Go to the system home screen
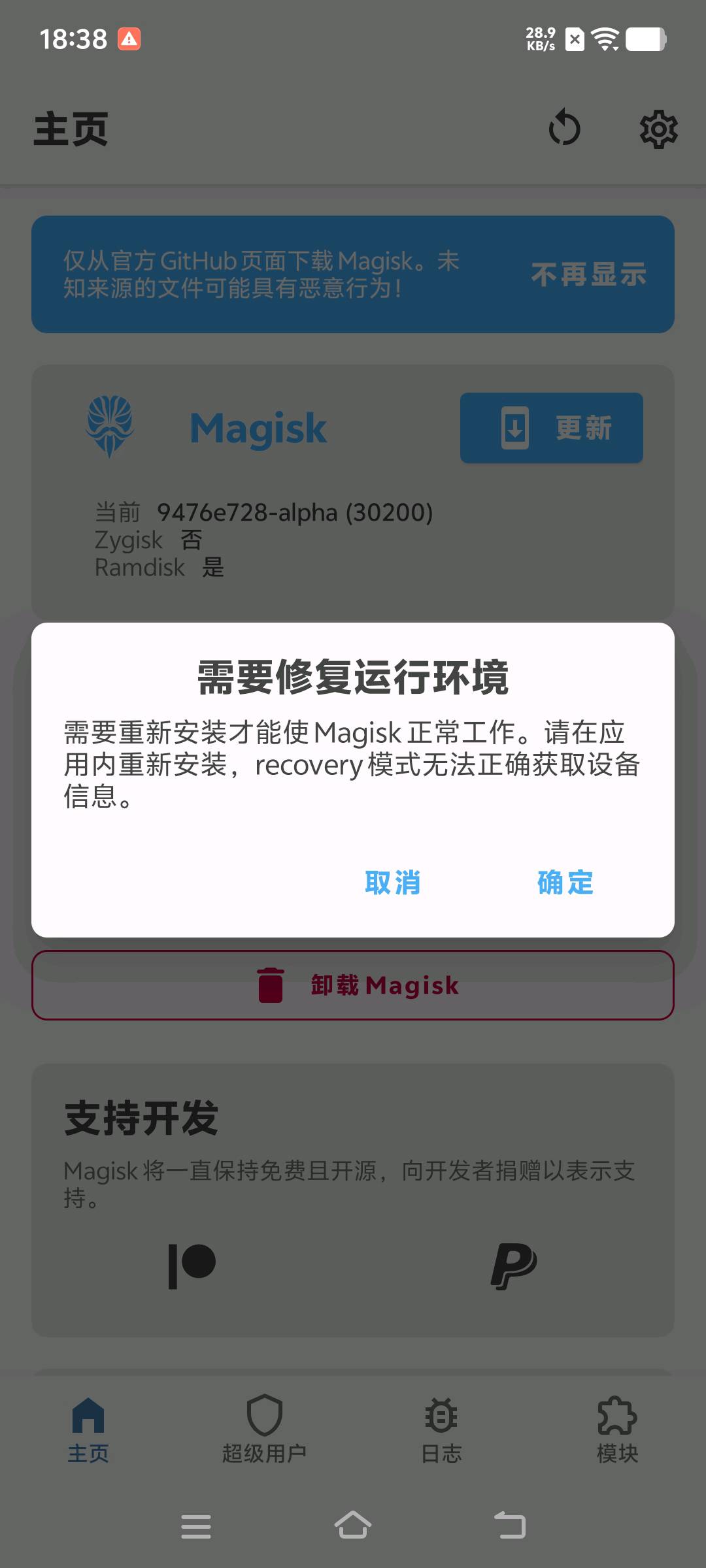 [x=353, y=1526]
